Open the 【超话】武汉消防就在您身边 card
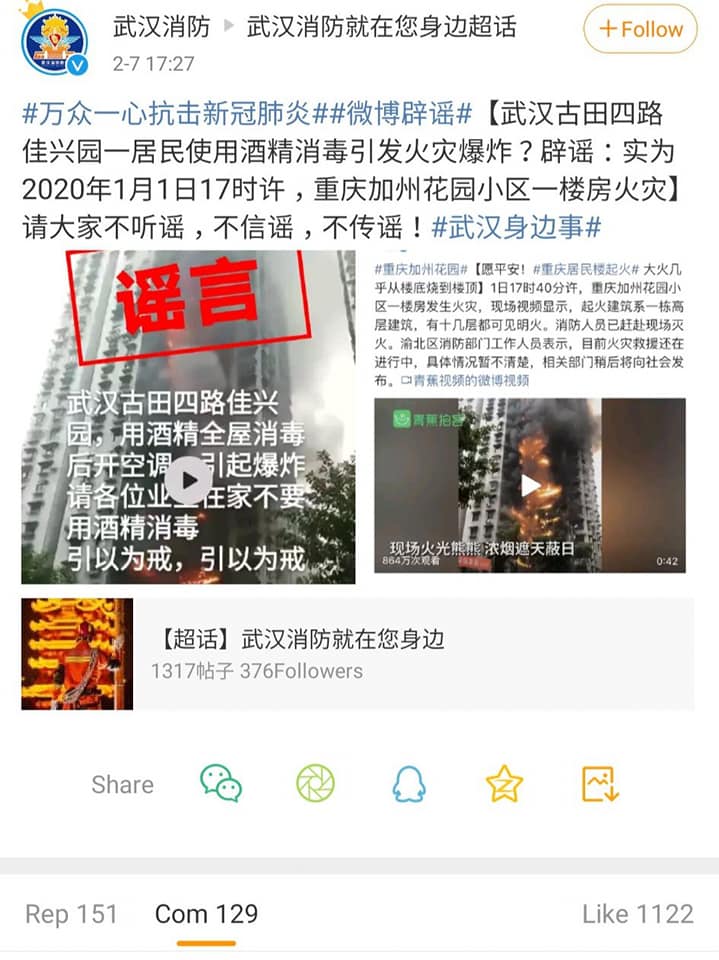The width and height of the screenshot is (719, 960). point(357,654)
